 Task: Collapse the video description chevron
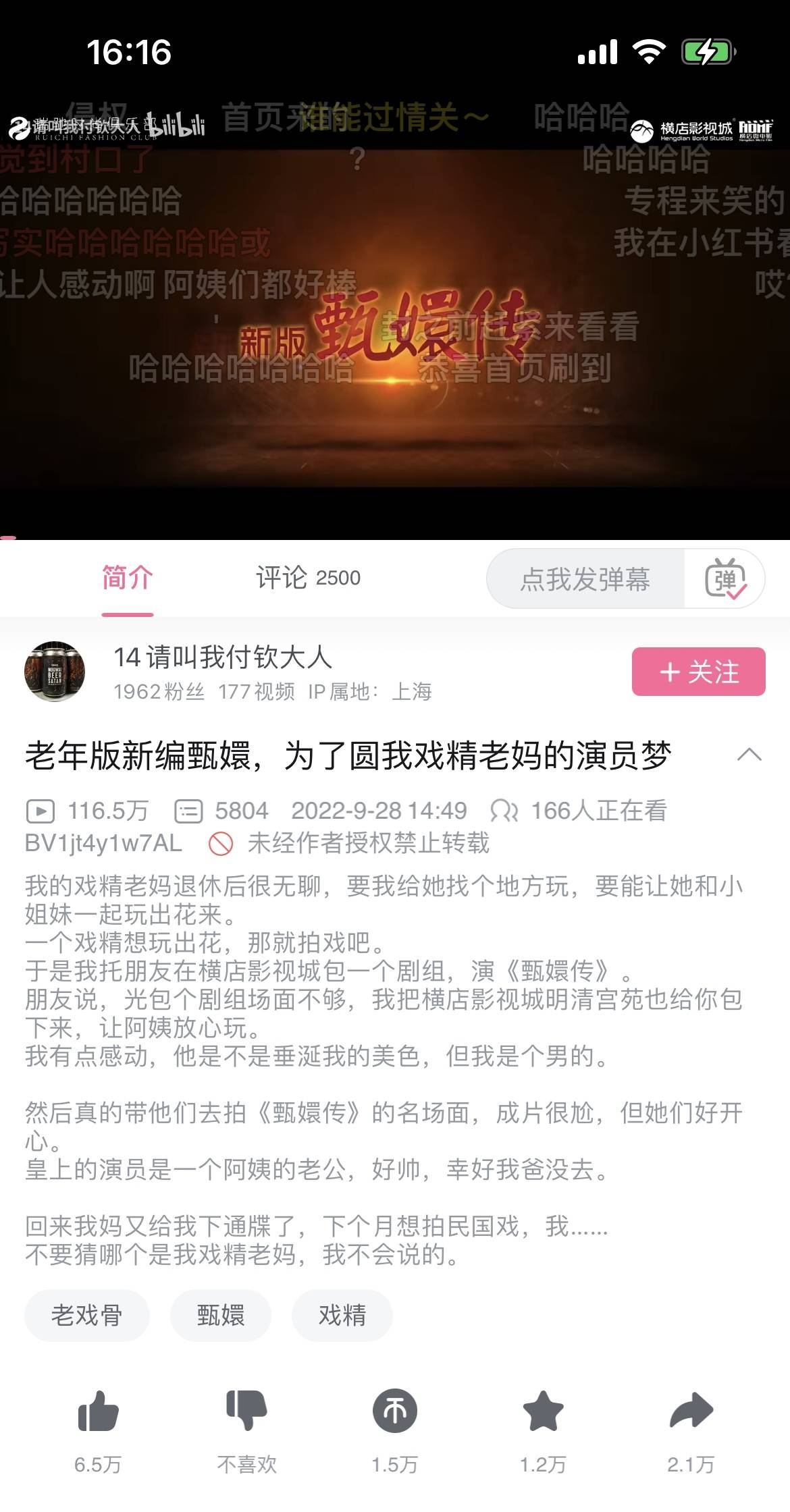click(749, 755)
